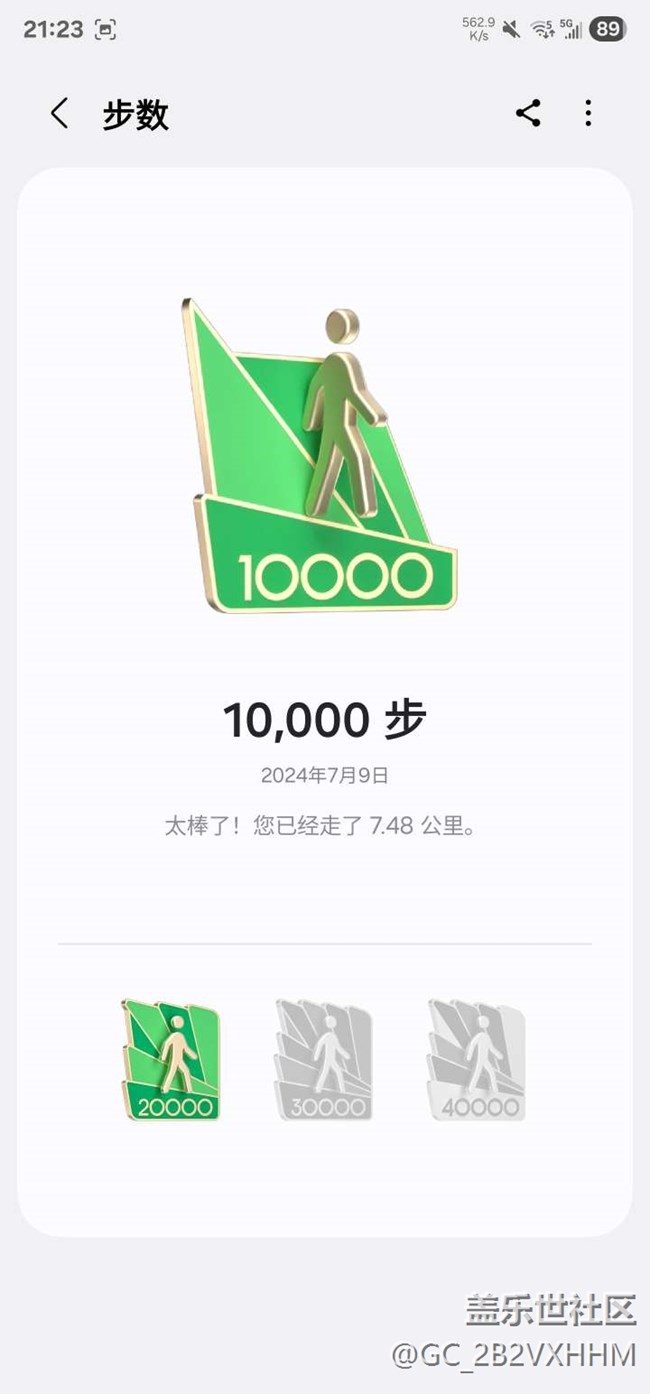Image resolution: width=650 pixels, height=1394 pixels.
Task: Open the three-dot overflow menu
Action: [x=588, y=113]
